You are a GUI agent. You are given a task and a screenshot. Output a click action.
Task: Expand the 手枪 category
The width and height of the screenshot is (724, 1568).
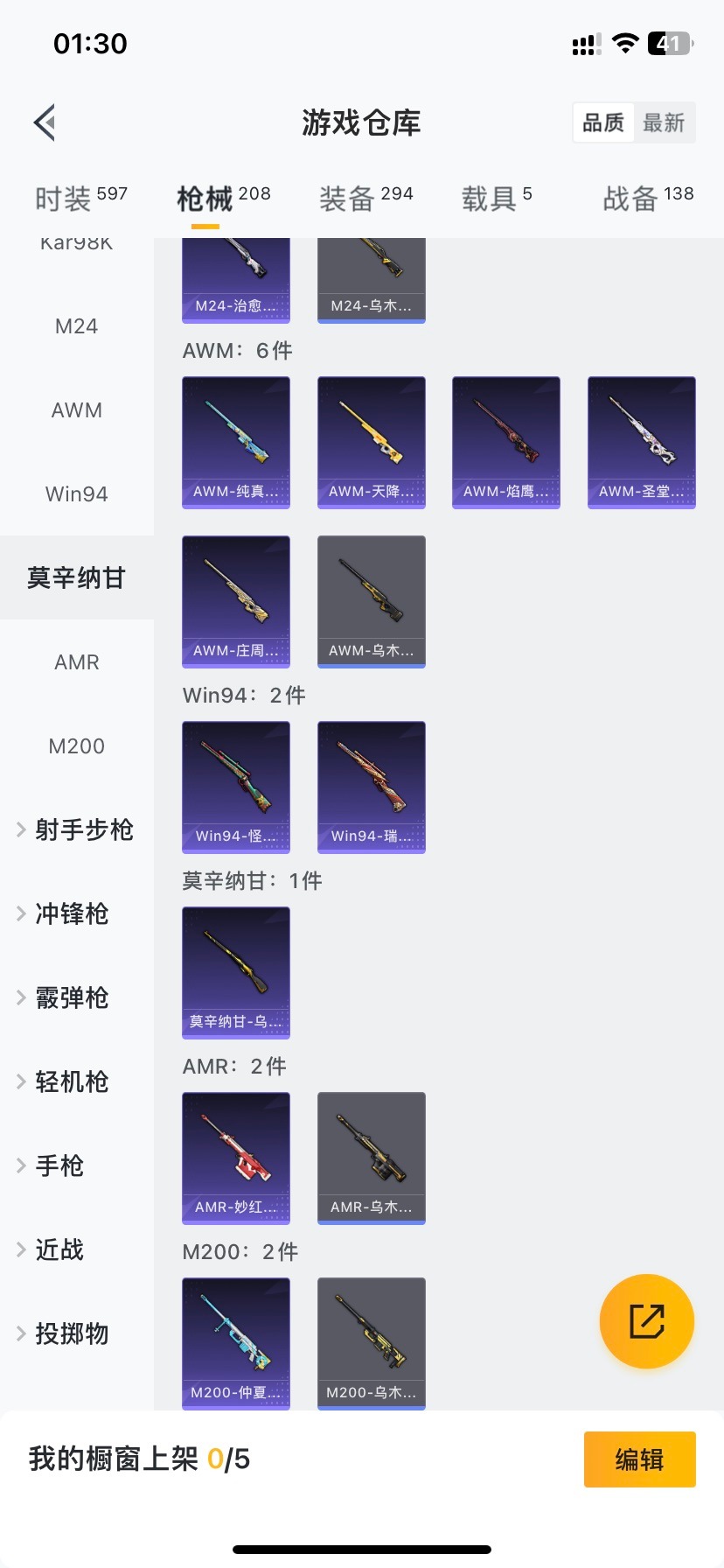tap(59, 1165)
